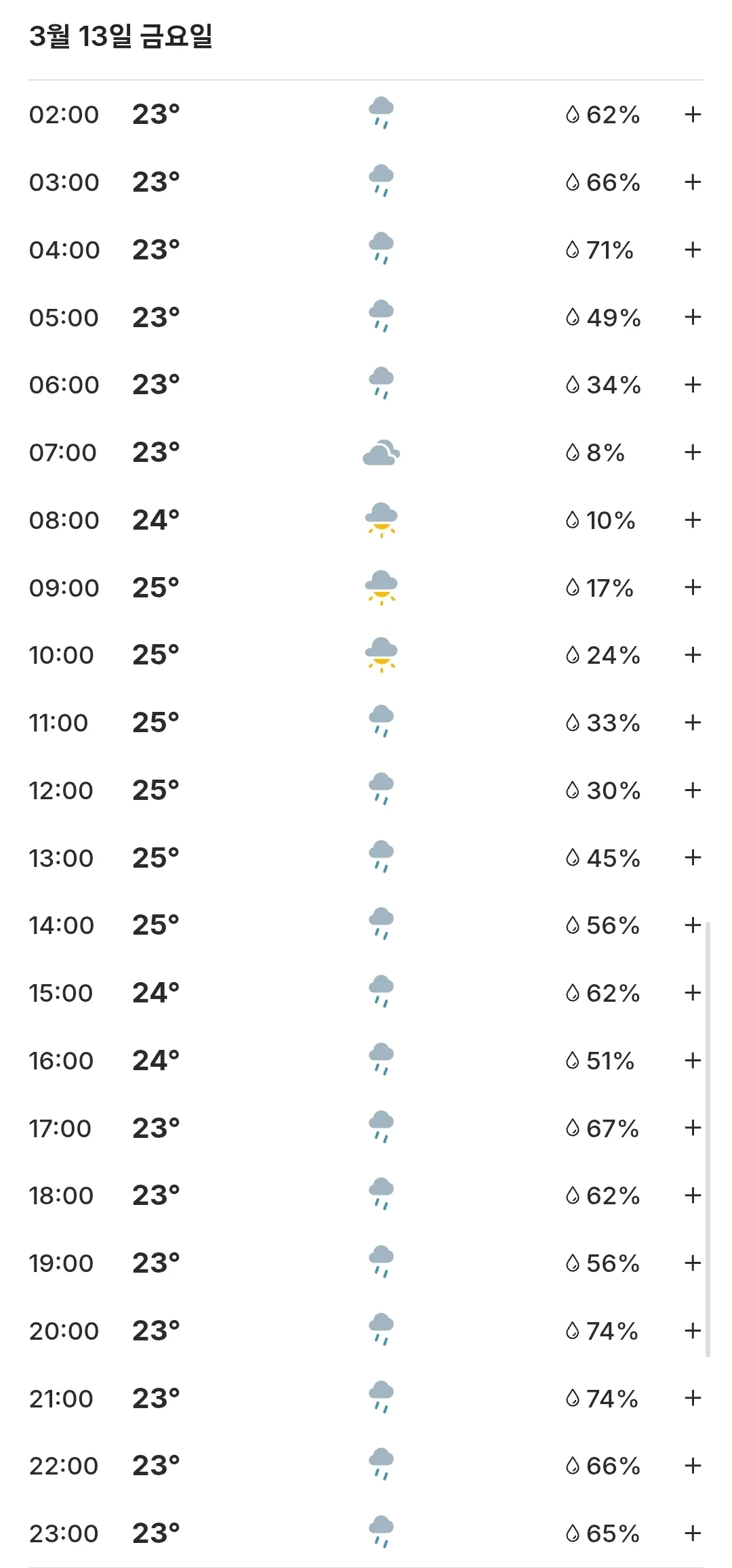Open the plus icon on the 14:00 row
Image resolution: width=732 pixels, height=1568 pixels.
tap(692, 925)
